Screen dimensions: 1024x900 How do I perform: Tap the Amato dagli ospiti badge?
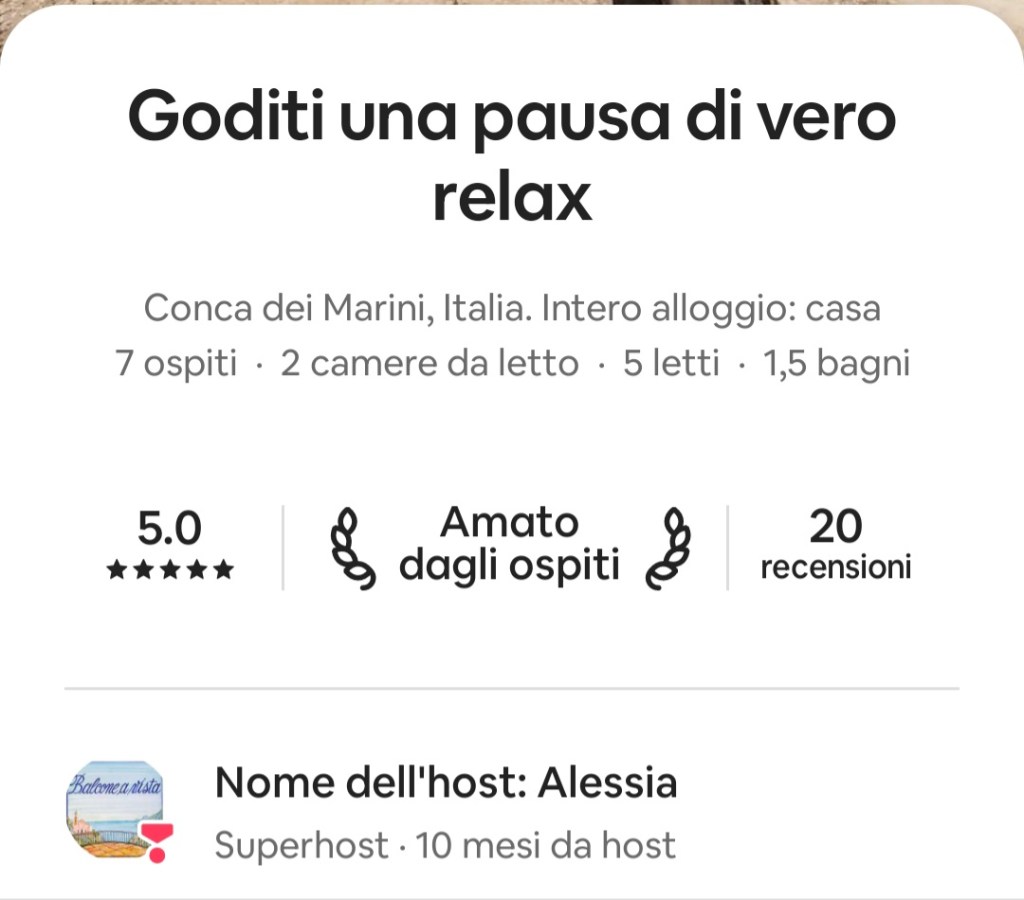(509, 545)
